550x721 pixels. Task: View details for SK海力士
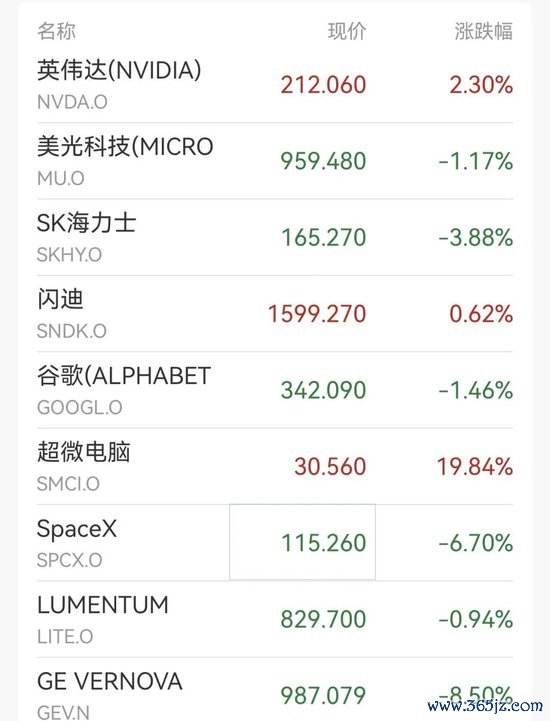click(x=275, y=237)
